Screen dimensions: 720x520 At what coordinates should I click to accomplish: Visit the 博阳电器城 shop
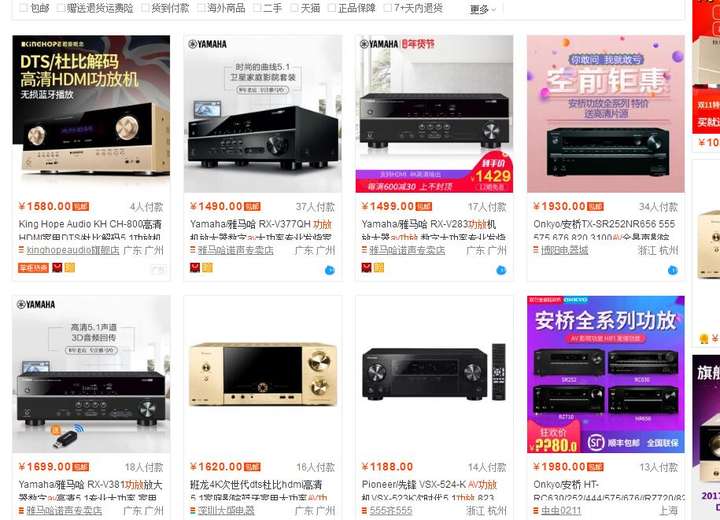[x=565, y=251]
